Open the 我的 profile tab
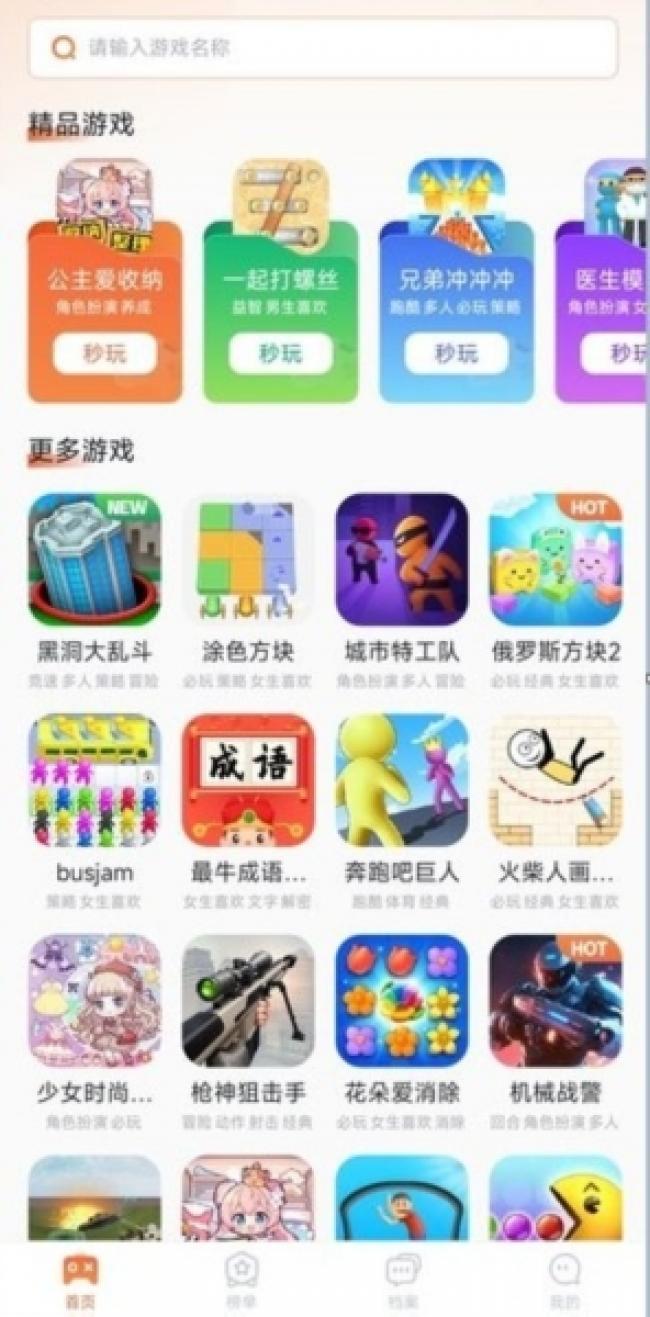 564,1280
